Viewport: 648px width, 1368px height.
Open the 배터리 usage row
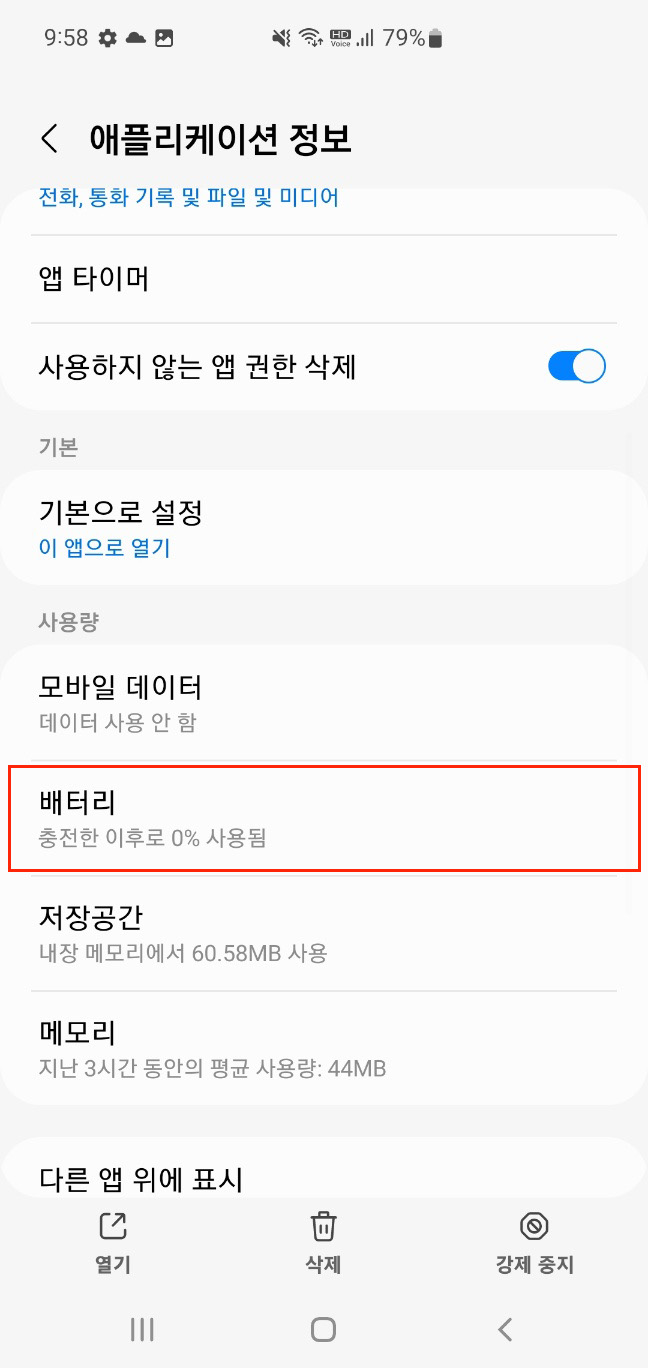click(324, 818)
